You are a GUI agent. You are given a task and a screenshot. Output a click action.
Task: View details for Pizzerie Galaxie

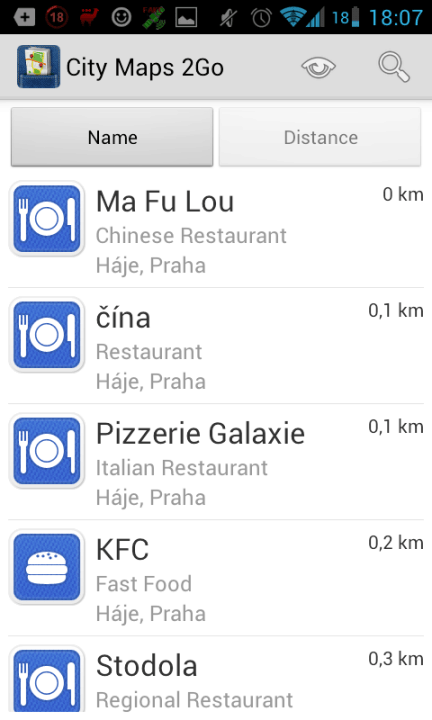tap(216, 462)
